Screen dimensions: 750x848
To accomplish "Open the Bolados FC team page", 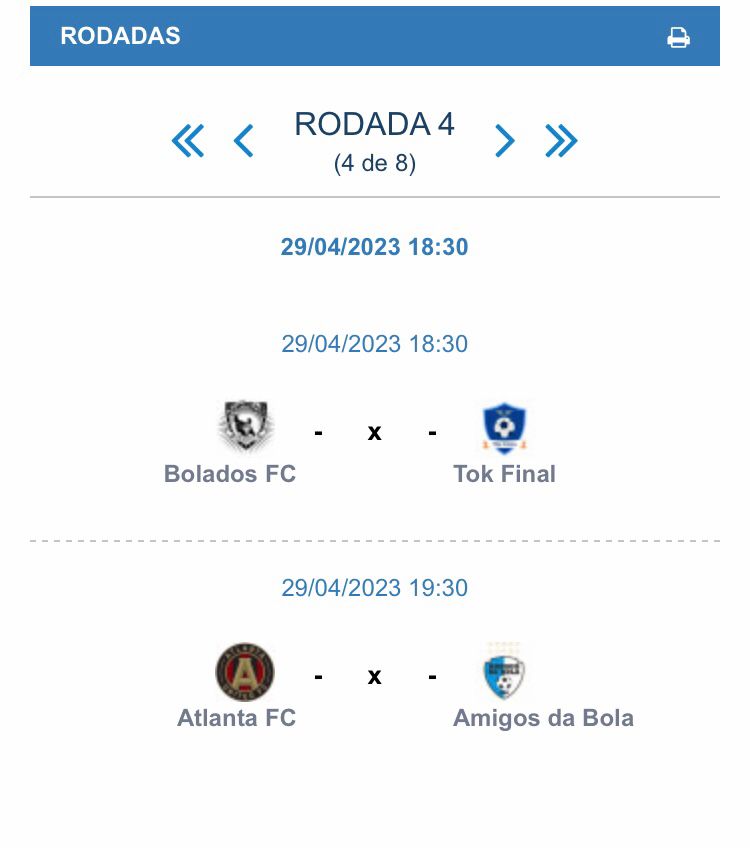I will coord(231,474).
